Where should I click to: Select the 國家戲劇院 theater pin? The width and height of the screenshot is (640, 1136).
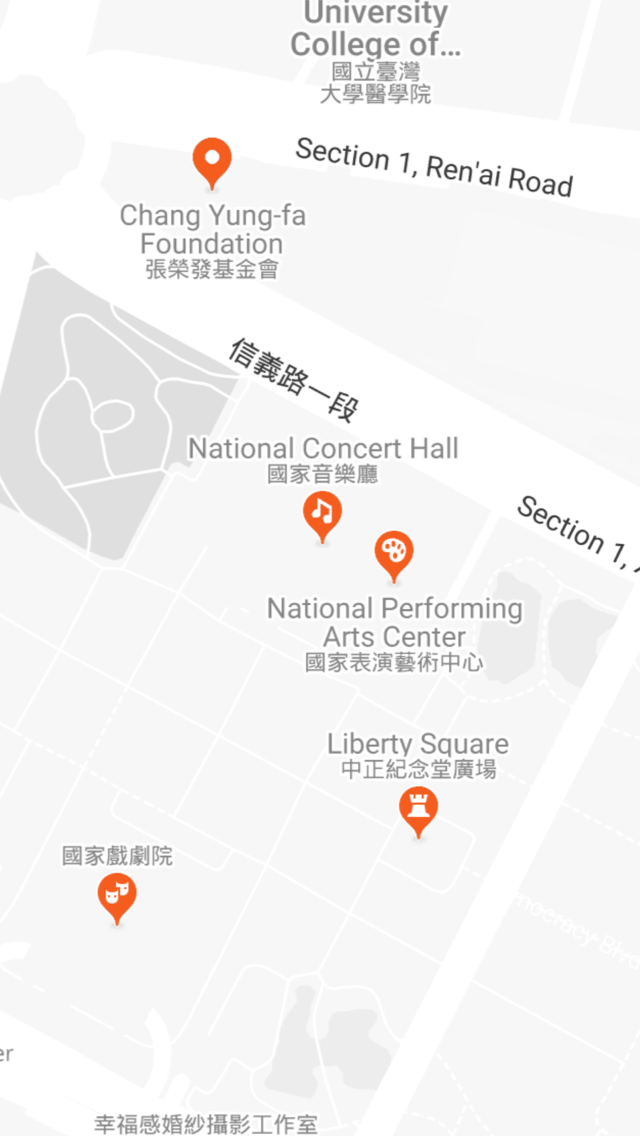(117, 894)
